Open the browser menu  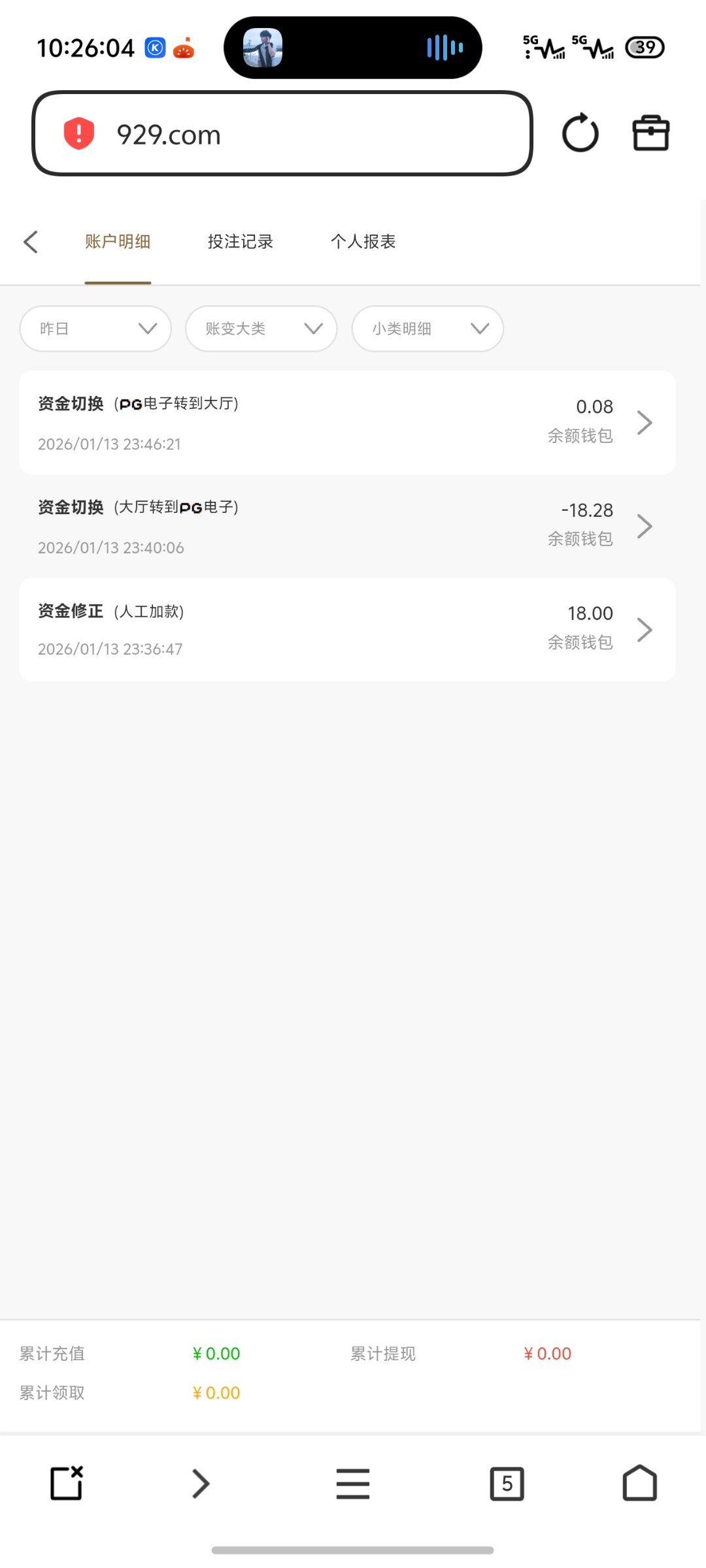click(353, 1483)
